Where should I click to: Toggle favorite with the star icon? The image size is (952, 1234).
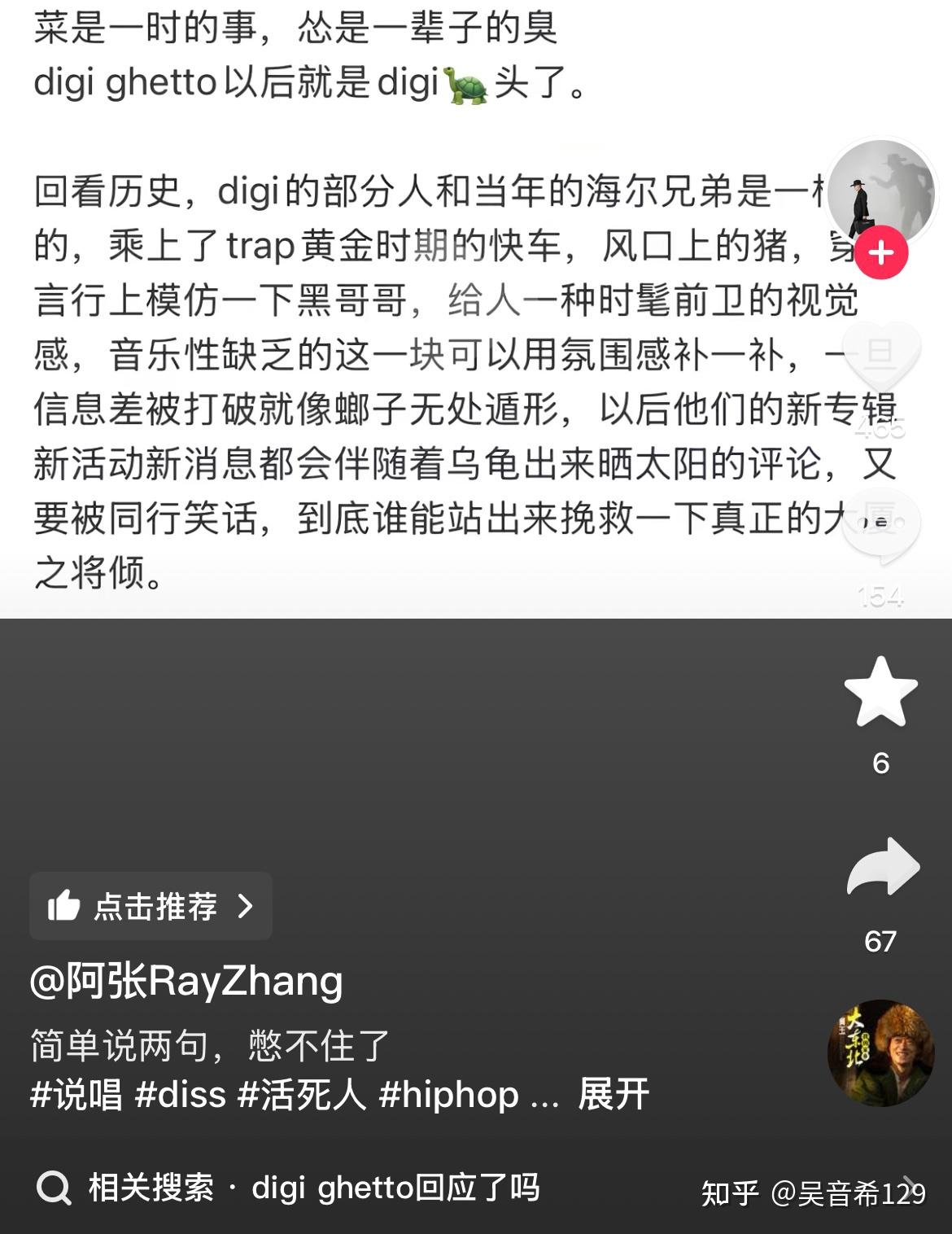(x=879, y=702)
